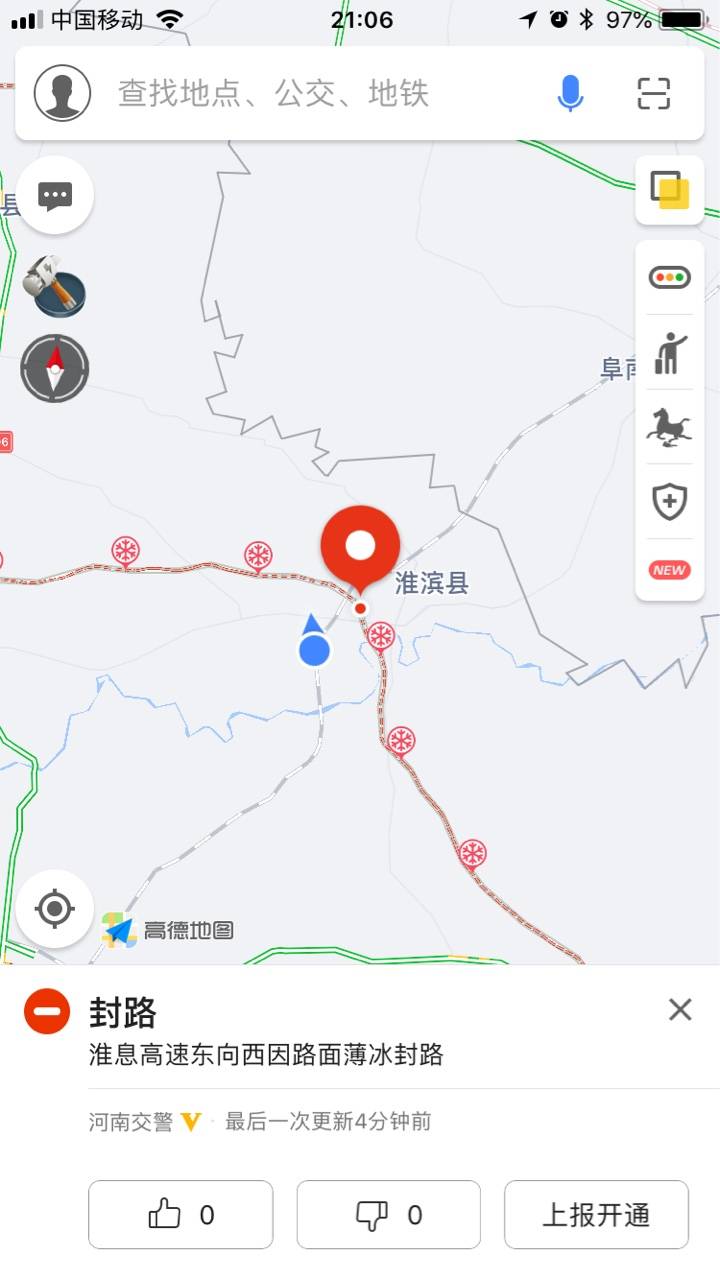
Task: Open map layers selector
Action: click(x=669, y=190)
